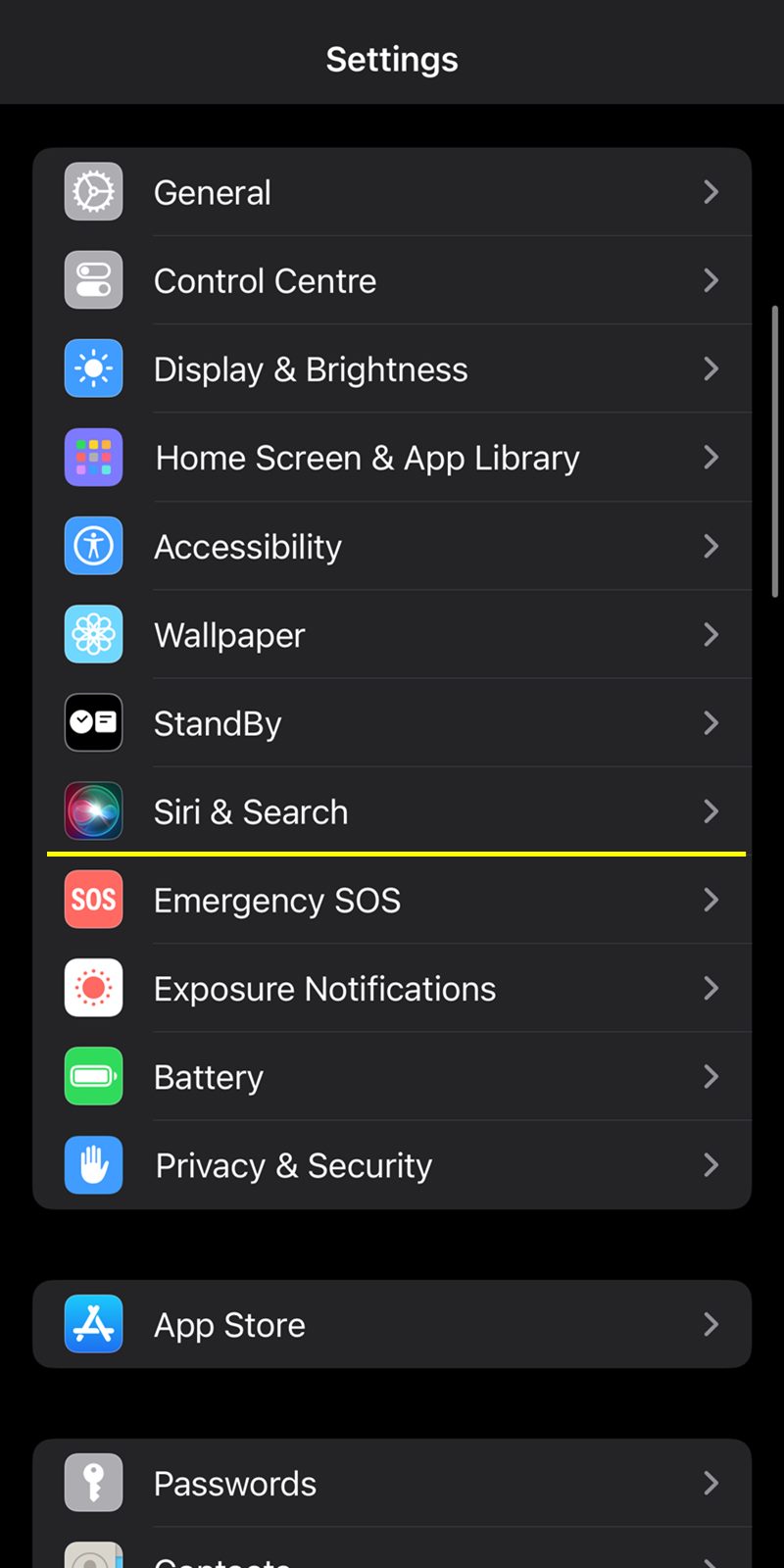Viewport: 784px width, 1568px height.
Task: Tap the Exposure Notifications icon
Action: [x=93, y=988]
